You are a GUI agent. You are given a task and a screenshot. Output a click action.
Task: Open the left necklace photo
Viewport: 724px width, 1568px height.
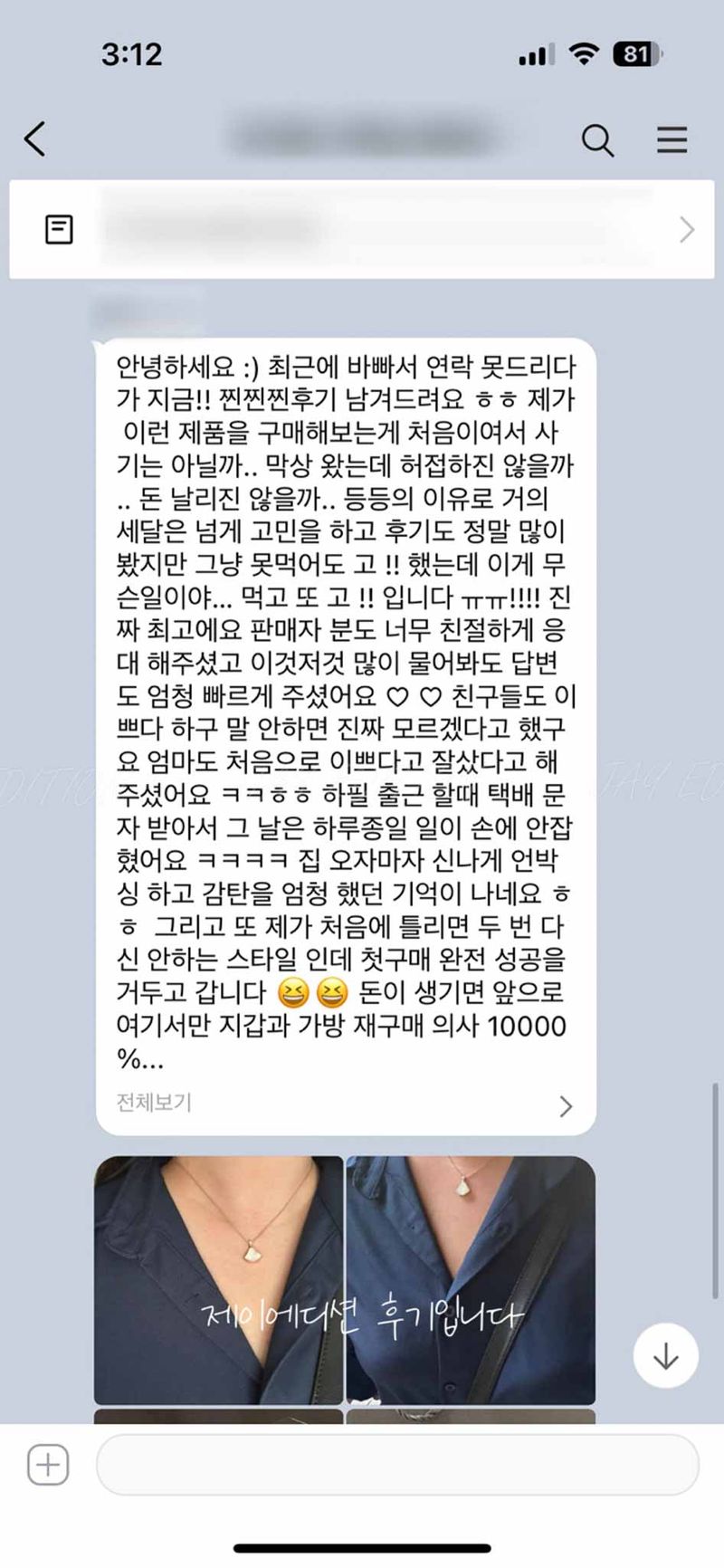point(218,1278)
